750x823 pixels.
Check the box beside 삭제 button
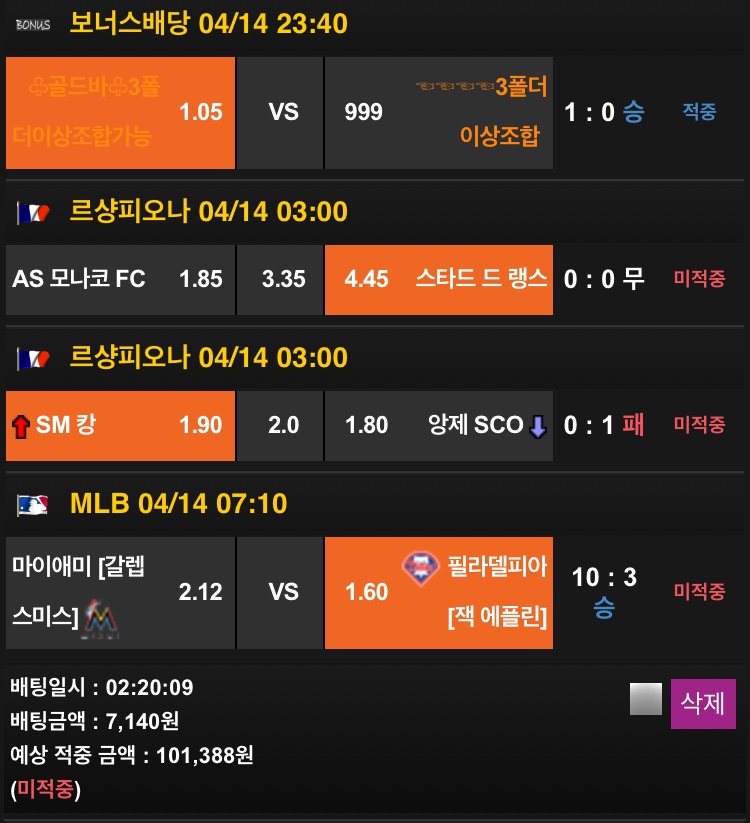(x=646, y=699)
